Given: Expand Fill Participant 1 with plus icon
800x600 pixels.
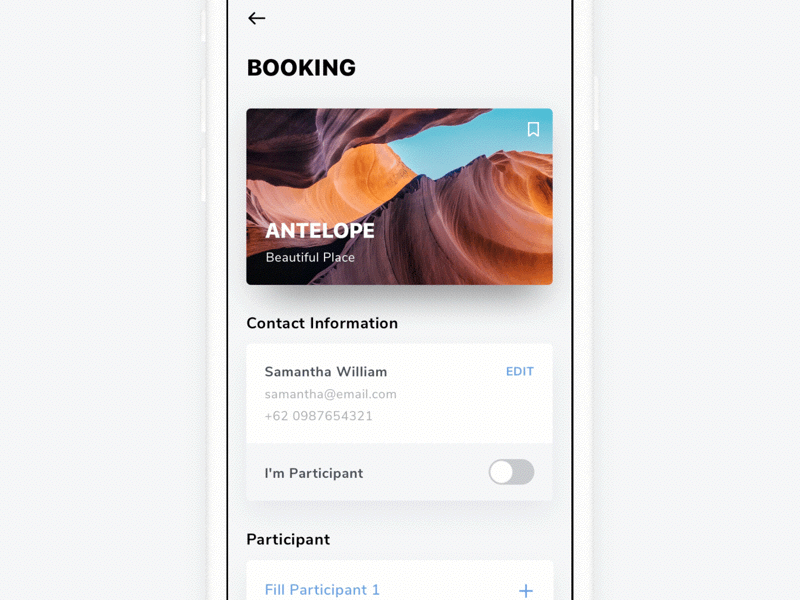Looking at the screenshot, I should point(525,591).
